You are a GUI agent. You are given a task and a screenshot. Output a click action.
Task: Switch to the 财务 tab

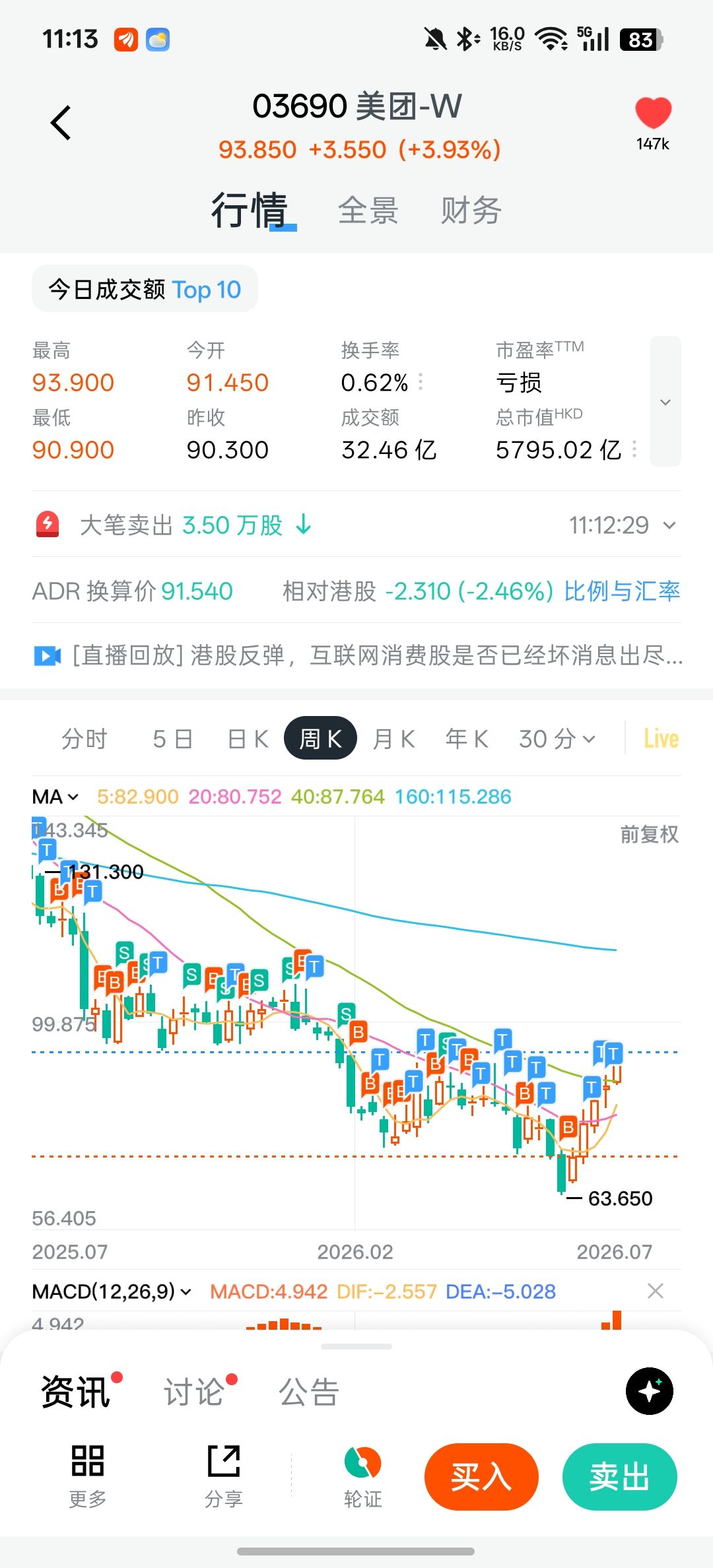[471, 211]
